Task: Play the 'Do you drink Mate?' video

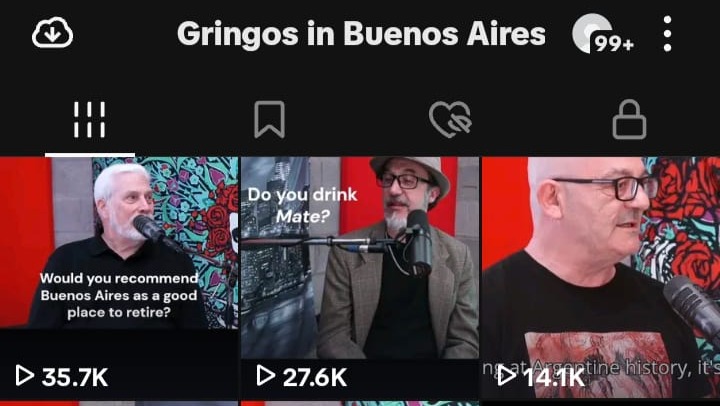Action: click(359, 270)
